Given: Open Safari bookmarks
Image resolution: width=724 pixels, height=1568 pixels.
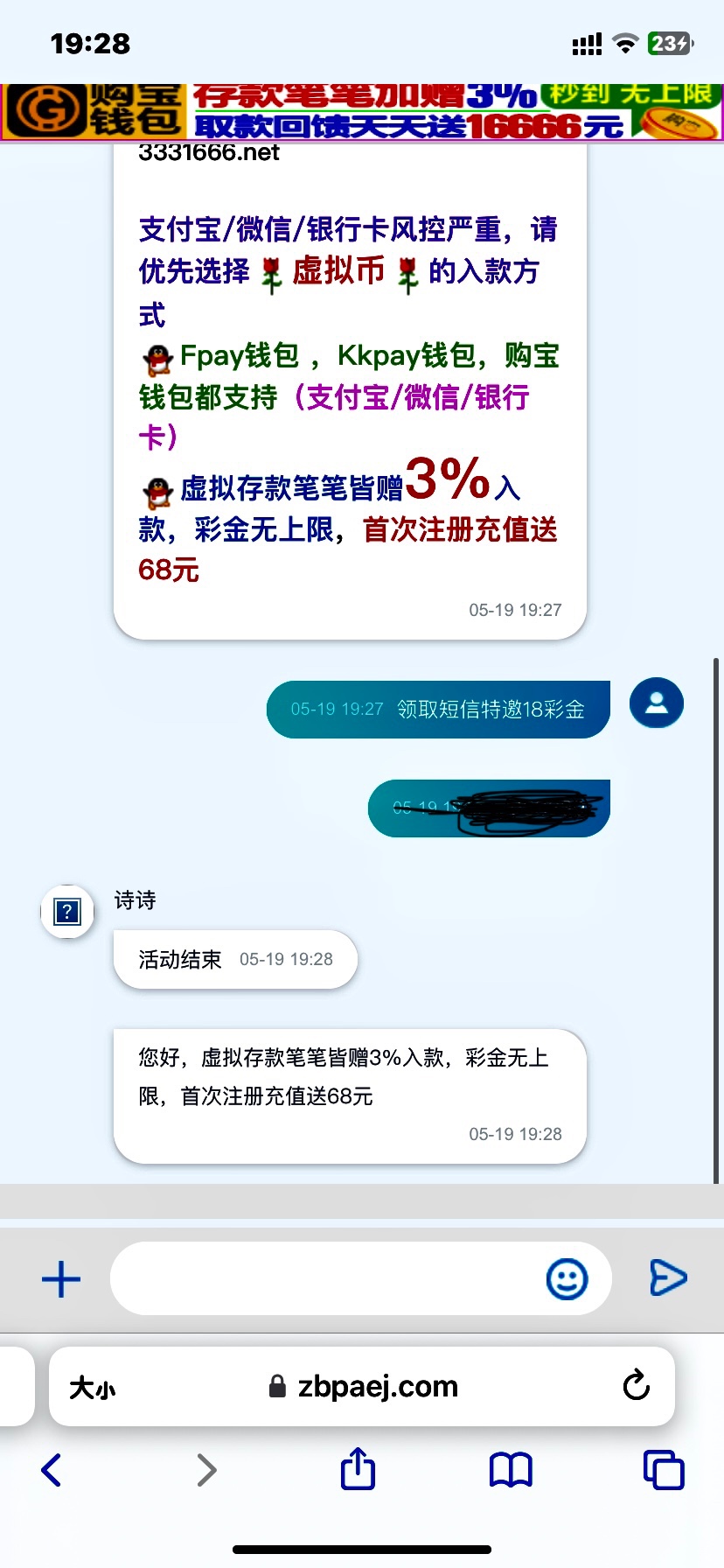Looking at the screenshot, I should (511, 1470).
